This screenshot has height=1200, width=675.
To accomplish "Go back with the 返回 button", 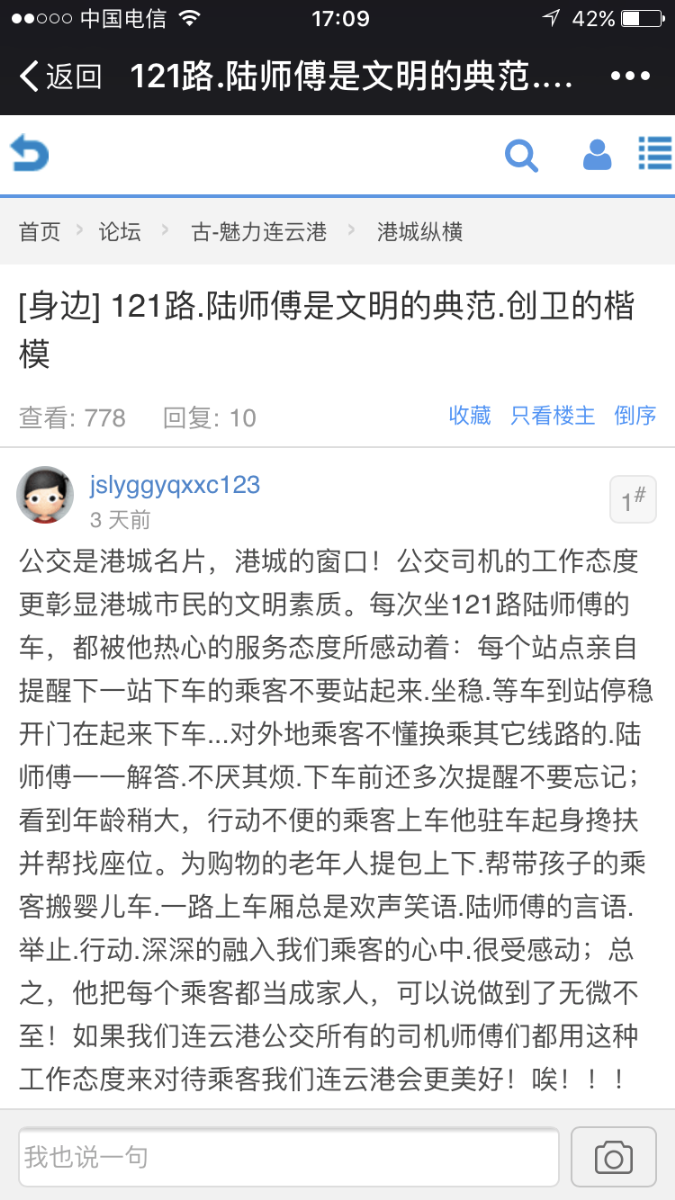I will [60, 76].
